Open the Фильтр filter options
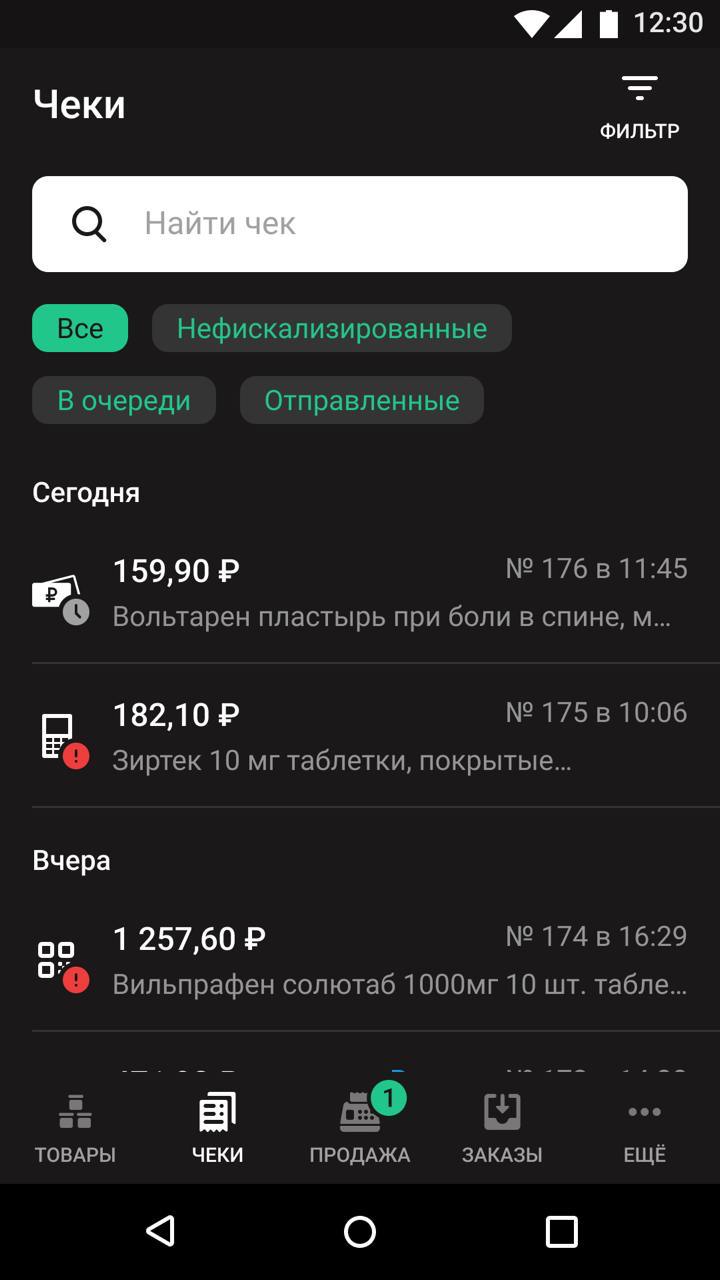 pos(639,106)
